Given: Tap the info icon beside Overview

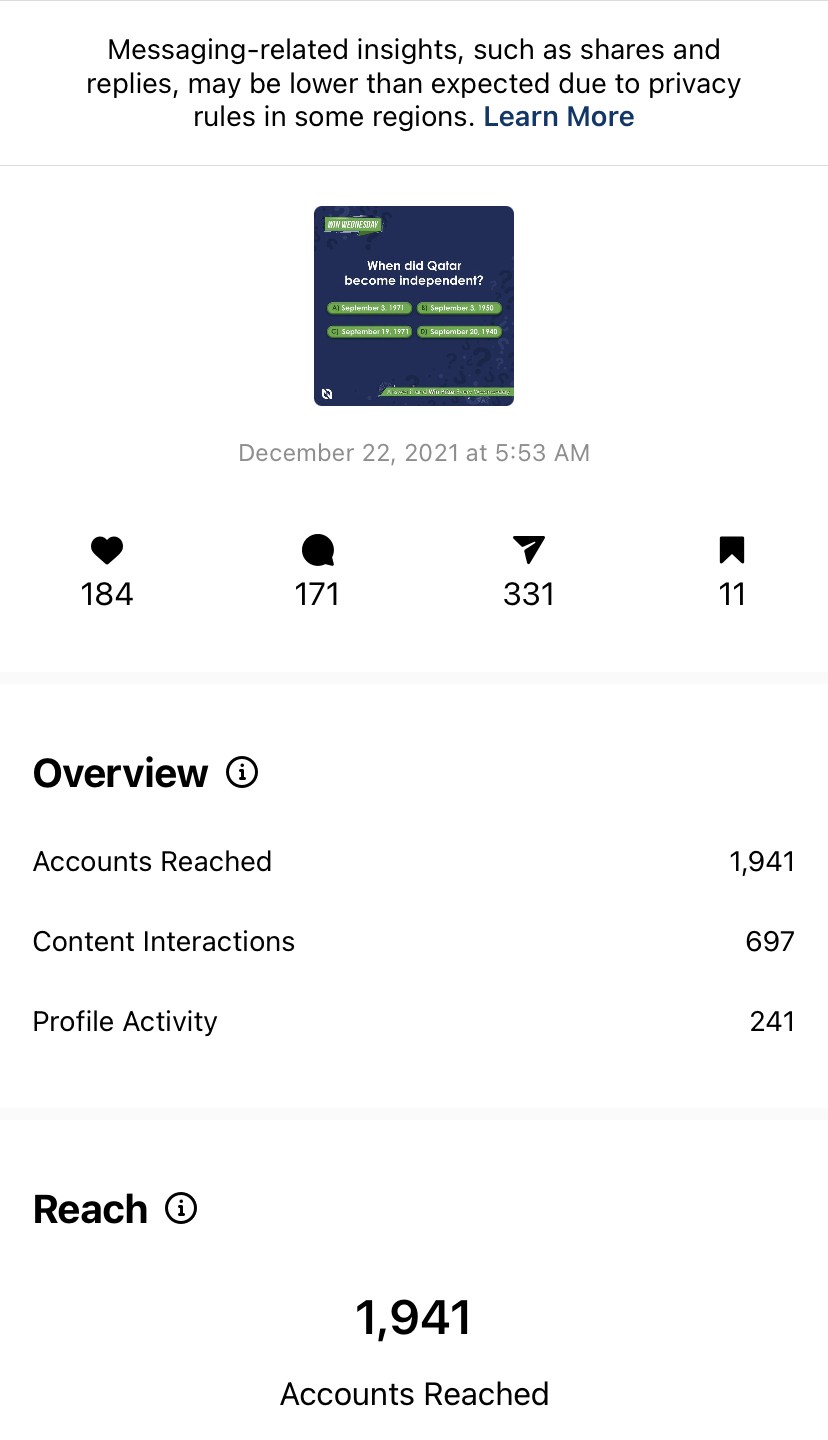Looking at the screenshot, I should pyautogui.click(x=242, y=772).
